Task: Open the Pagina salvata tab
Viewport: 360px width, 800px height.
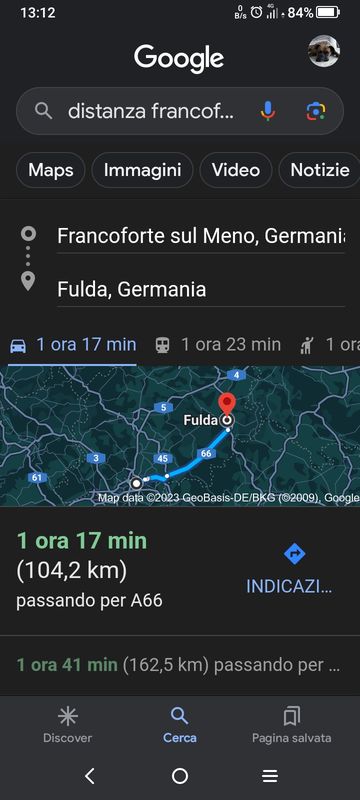Action: click(292, 726)
